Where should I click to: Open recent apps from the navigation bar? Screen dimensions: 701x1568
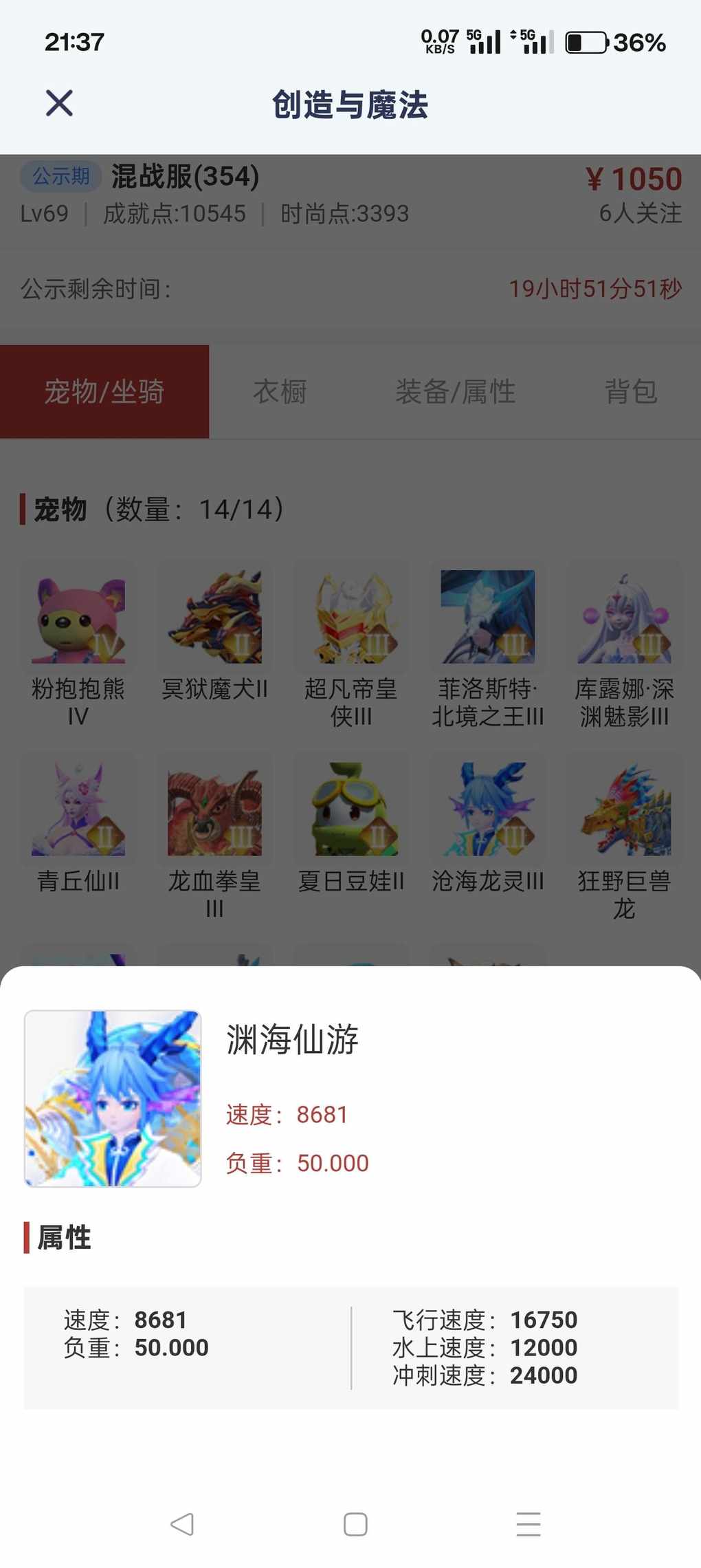click(528, 1524)
